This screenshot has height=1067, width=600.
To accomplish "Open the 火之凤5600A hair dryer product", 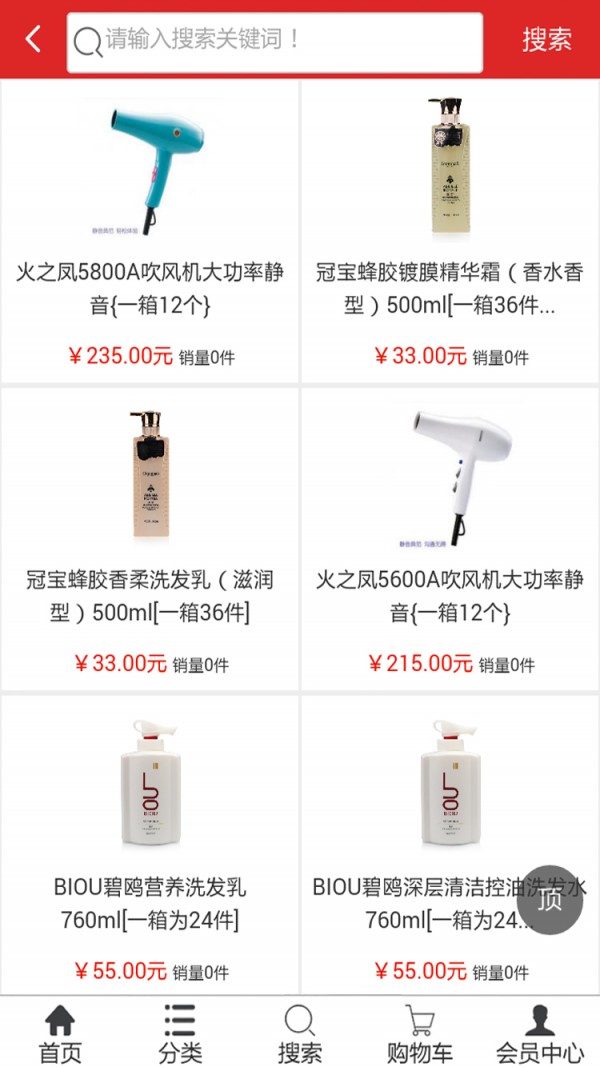I will click(x=450, y=540).
